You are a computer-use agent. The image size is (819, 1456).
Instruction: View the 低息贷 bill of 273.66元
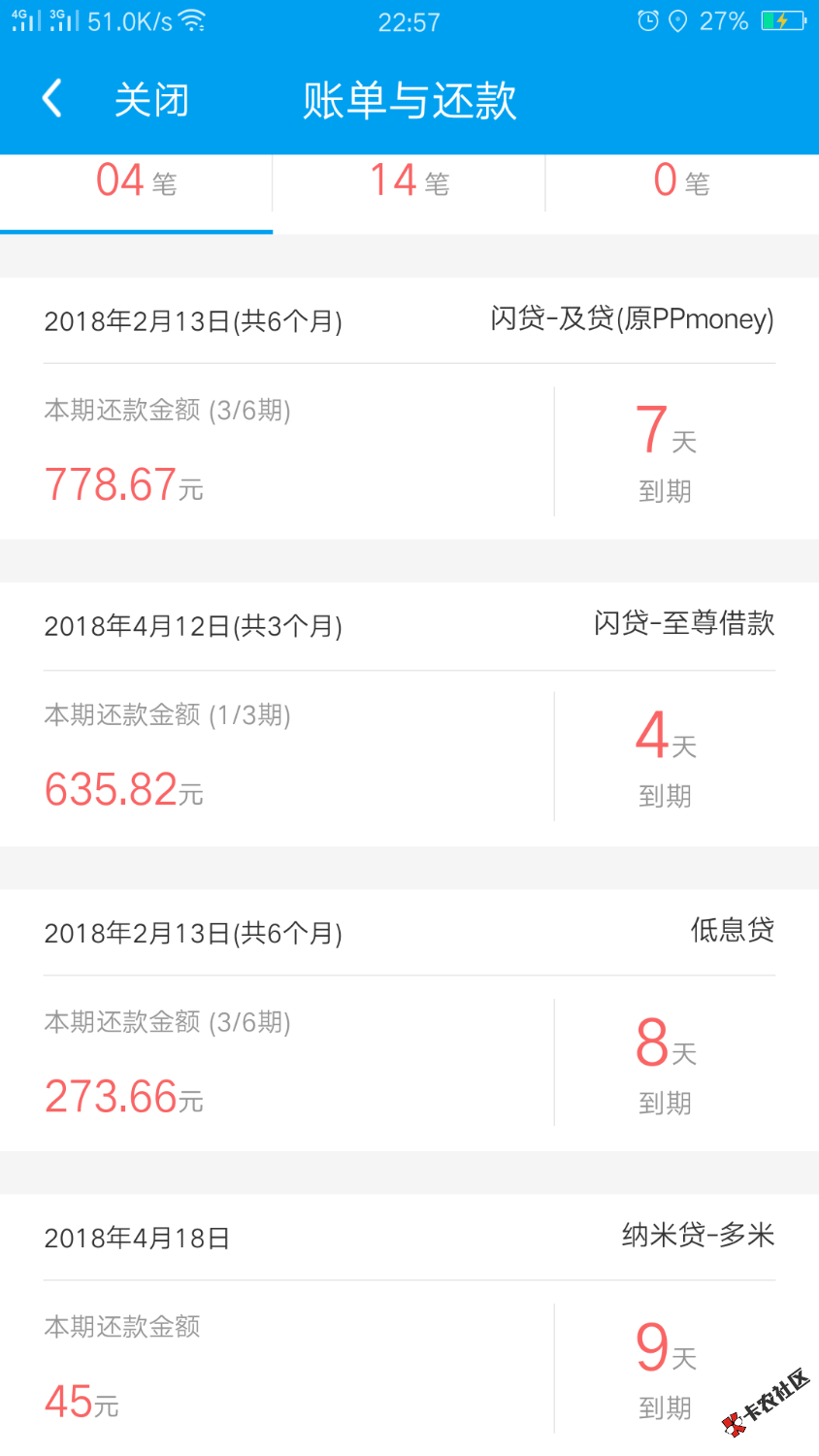pyautogui.click(x=409, y=1020)
